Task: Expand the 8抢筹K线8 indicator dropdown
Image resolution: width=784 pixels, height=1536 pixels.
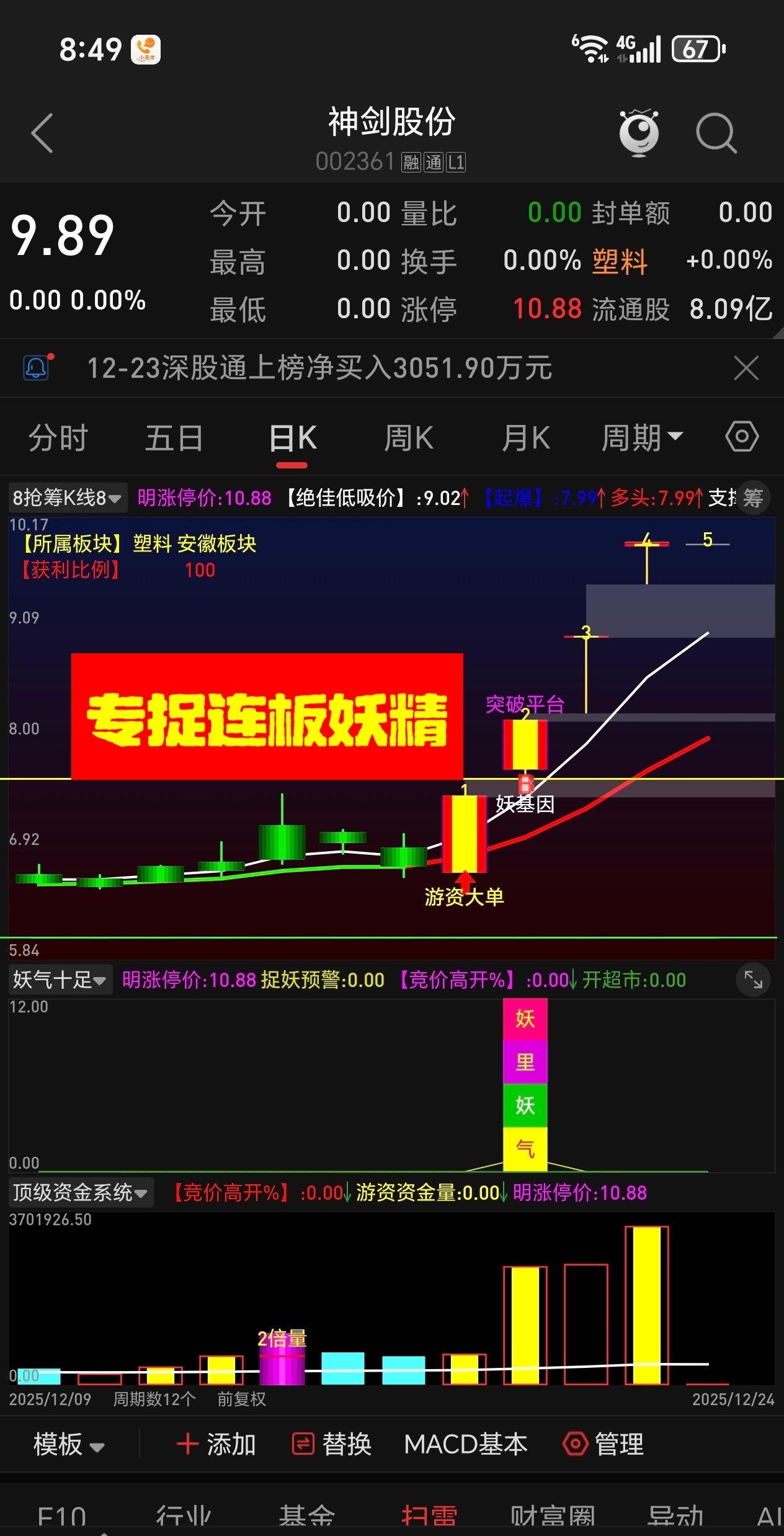Action: tap(68, 498)
